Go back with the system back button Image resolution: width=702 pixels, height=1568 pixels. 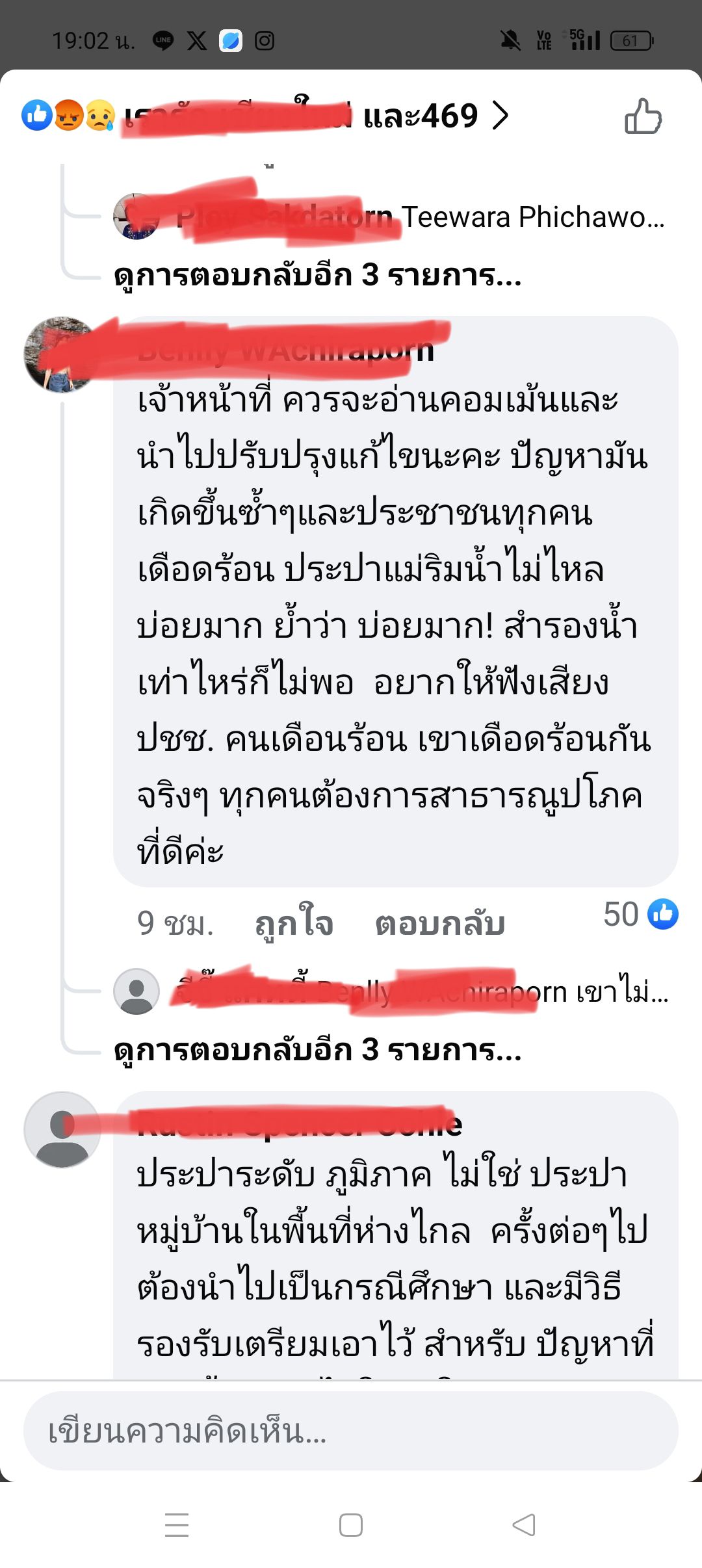(524, 1524)
